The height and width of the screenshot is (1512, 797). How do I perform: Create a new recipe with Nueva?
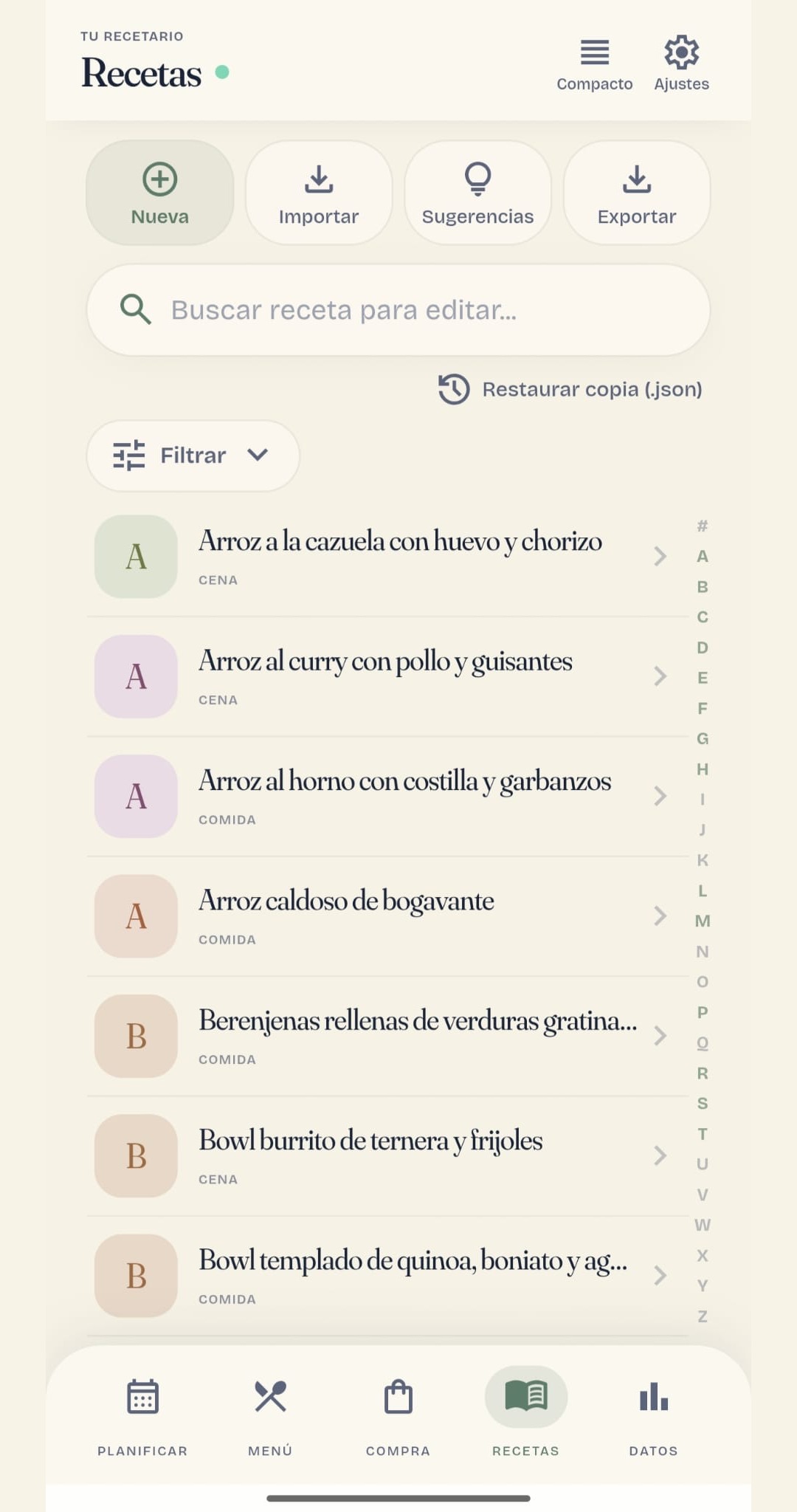(160, 193)
